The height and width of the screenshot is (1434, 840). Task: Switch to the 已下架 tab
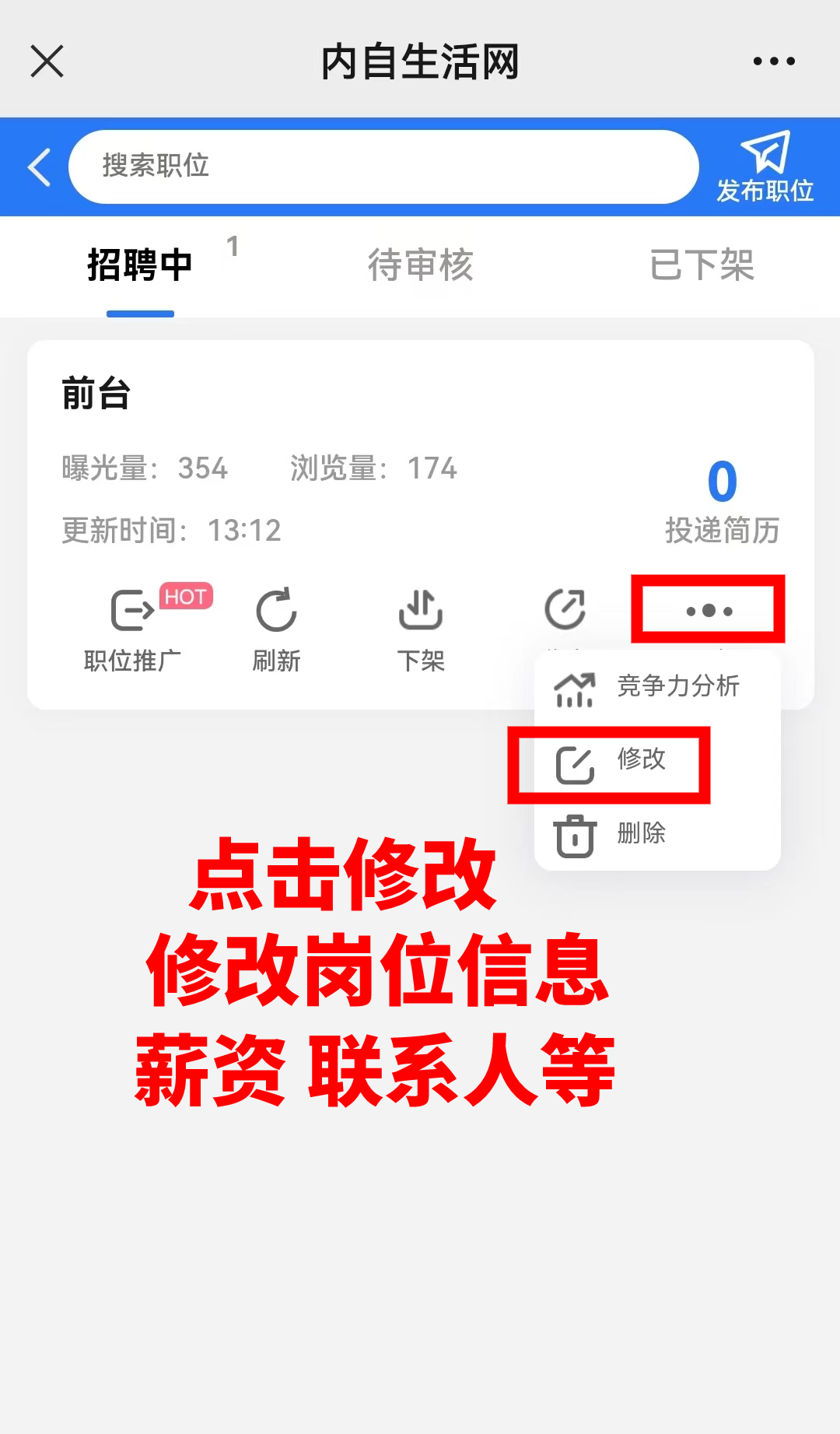click(702, 265)
